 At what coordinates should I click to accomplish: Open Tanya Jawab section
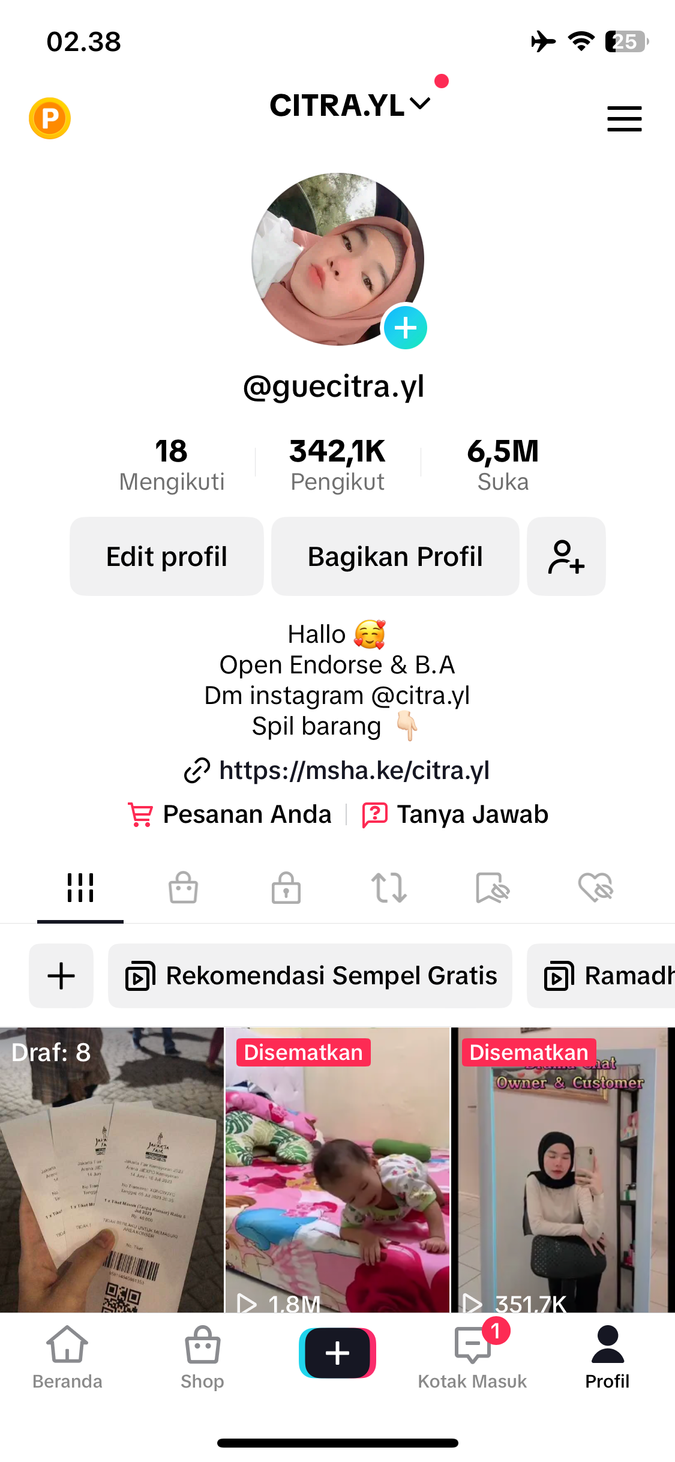[455, 815]
